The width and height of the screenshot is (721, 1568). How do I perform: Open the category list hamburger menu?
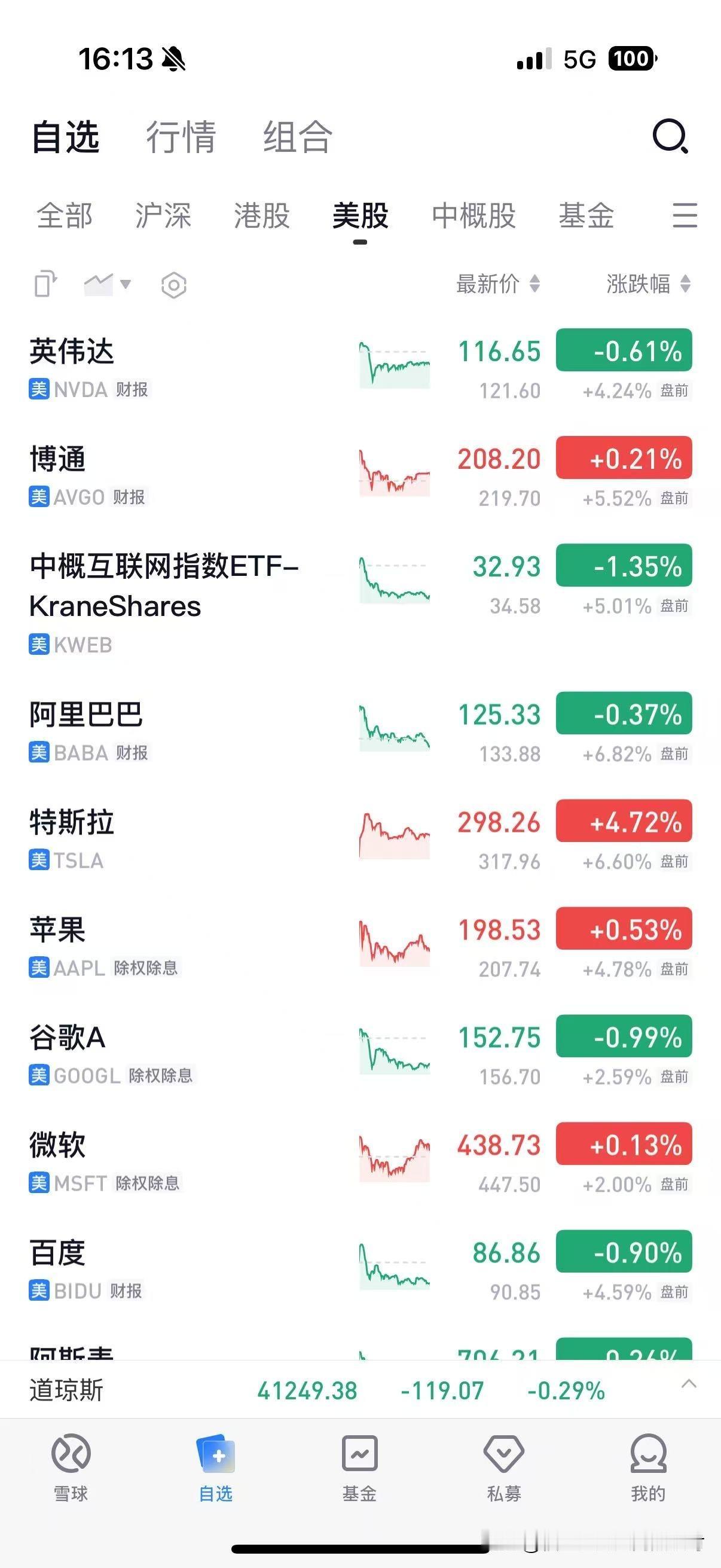(685, 215)
